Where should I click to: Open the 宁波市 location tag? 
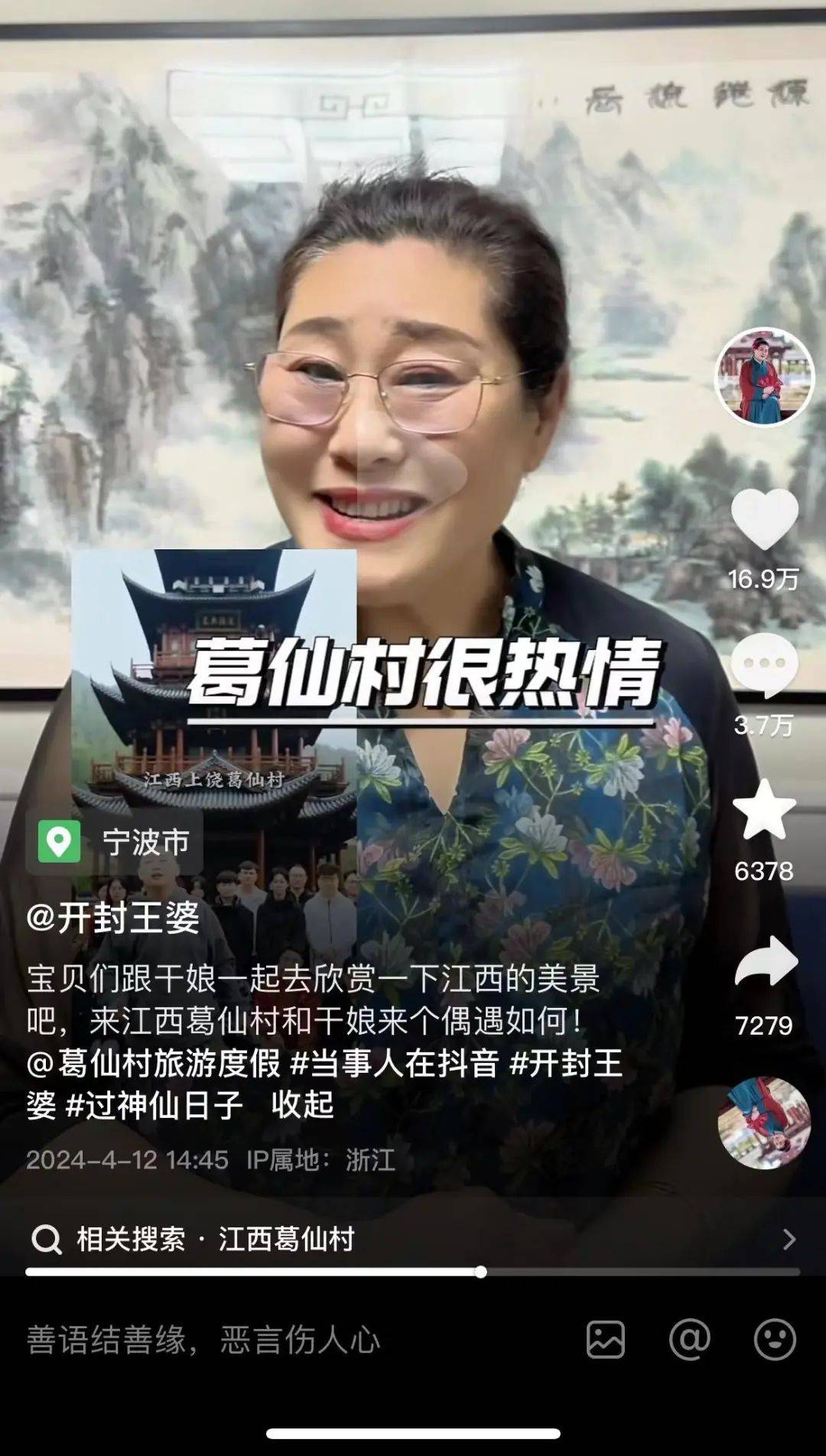coord(115,842)
